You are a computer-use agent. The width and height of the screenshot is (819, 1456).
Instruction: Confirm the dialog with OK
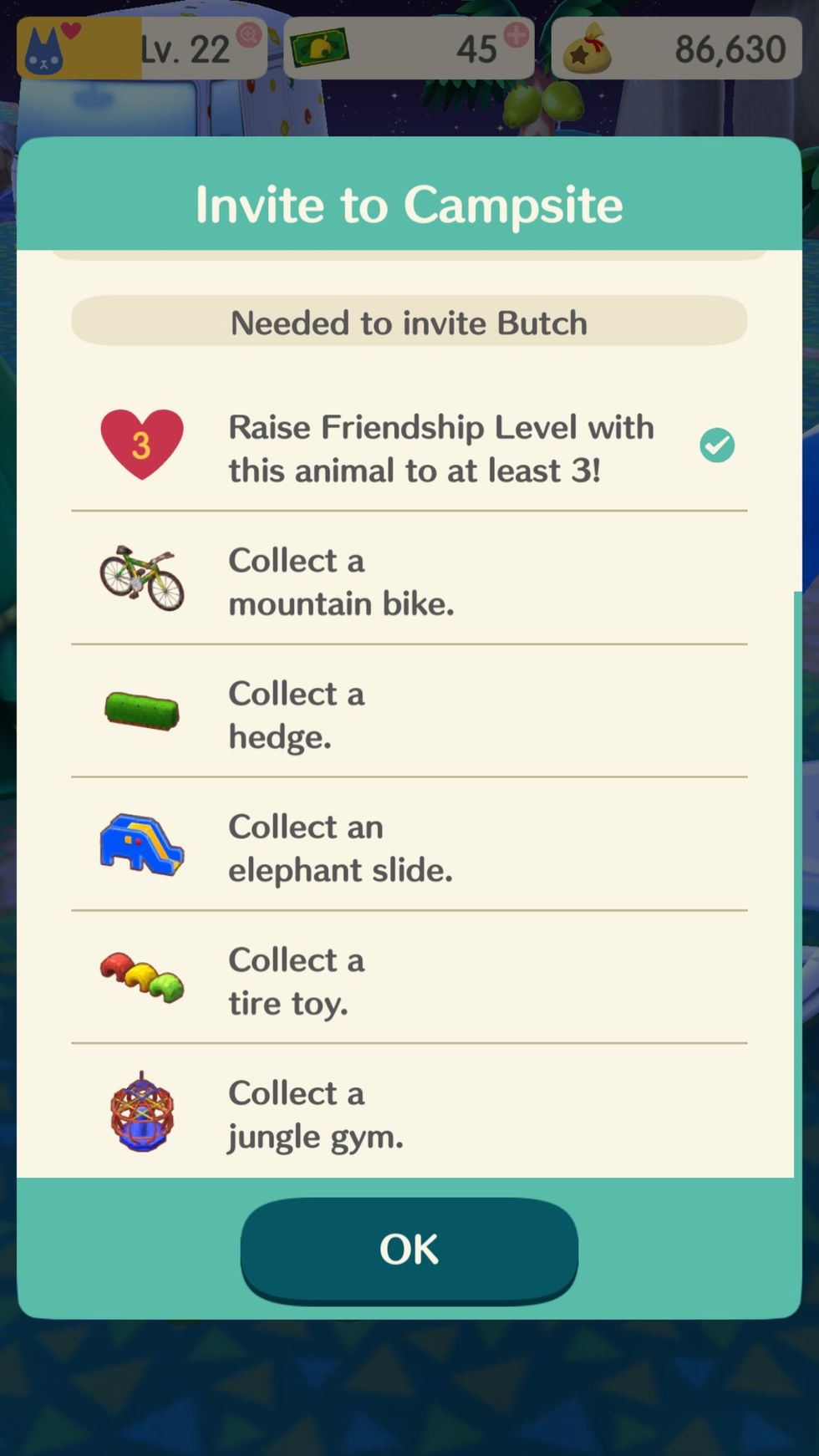(x=409, y=1249)
